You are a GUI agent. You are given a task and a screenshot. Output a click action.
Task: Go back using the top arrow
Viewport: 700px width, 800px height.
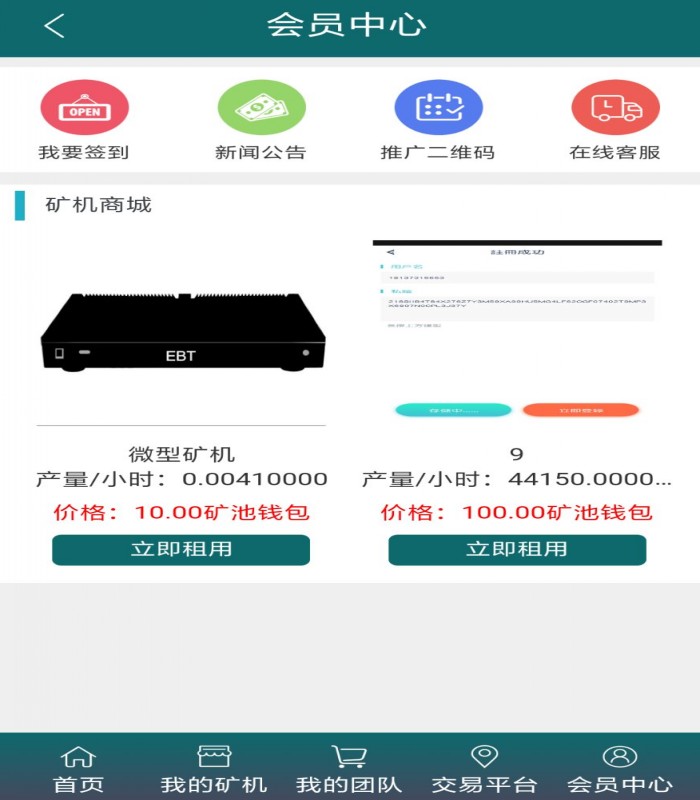click(x=55, y=26)
